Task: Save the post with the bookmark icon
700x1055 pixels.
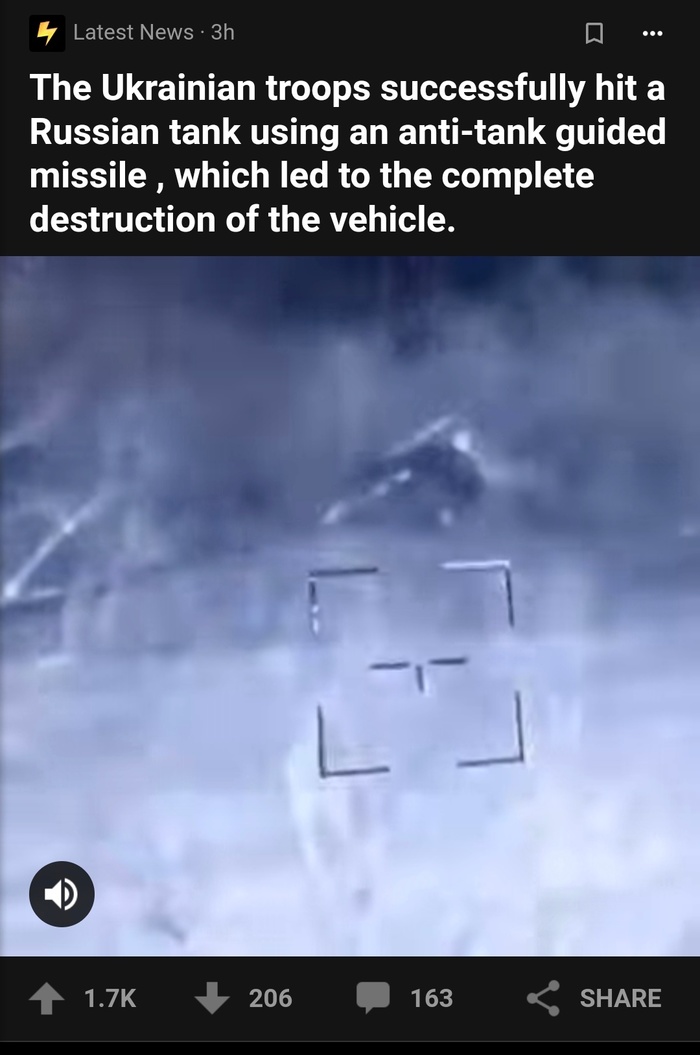Action: point(593,33)
